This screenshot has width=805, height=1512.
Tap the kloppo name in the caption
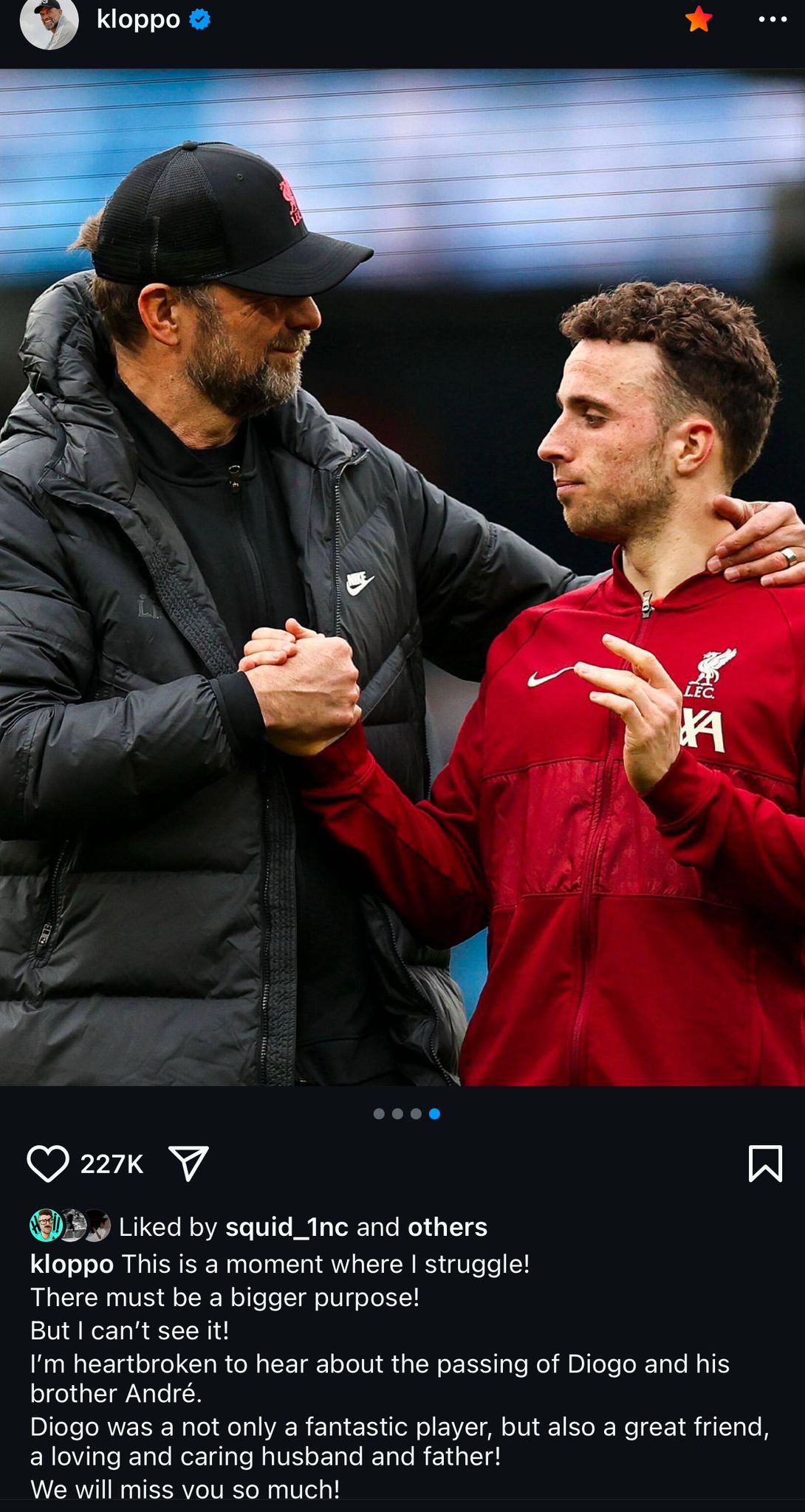coord(72,1265)
